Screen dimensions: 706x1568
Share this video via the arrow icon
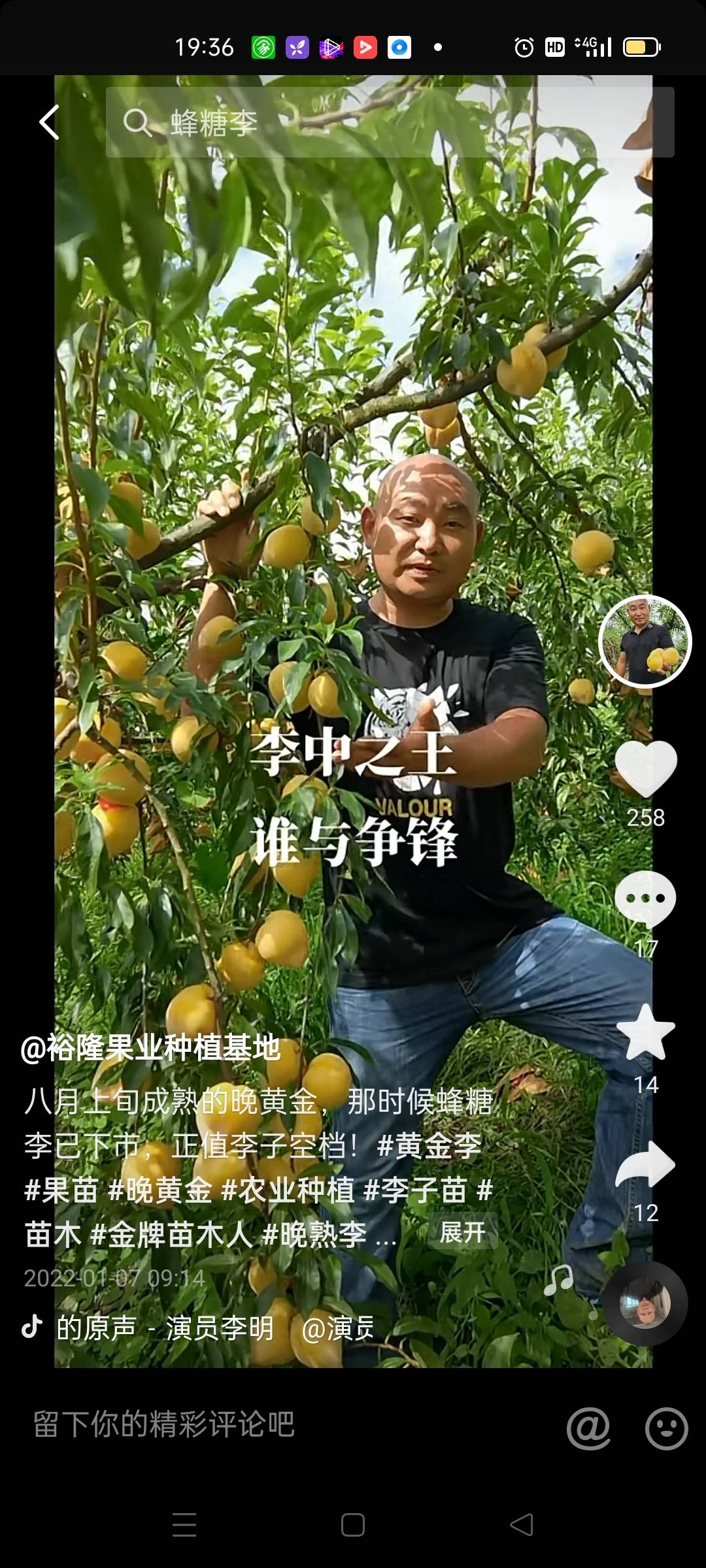pyautogui.click(x=645, y=1164)
